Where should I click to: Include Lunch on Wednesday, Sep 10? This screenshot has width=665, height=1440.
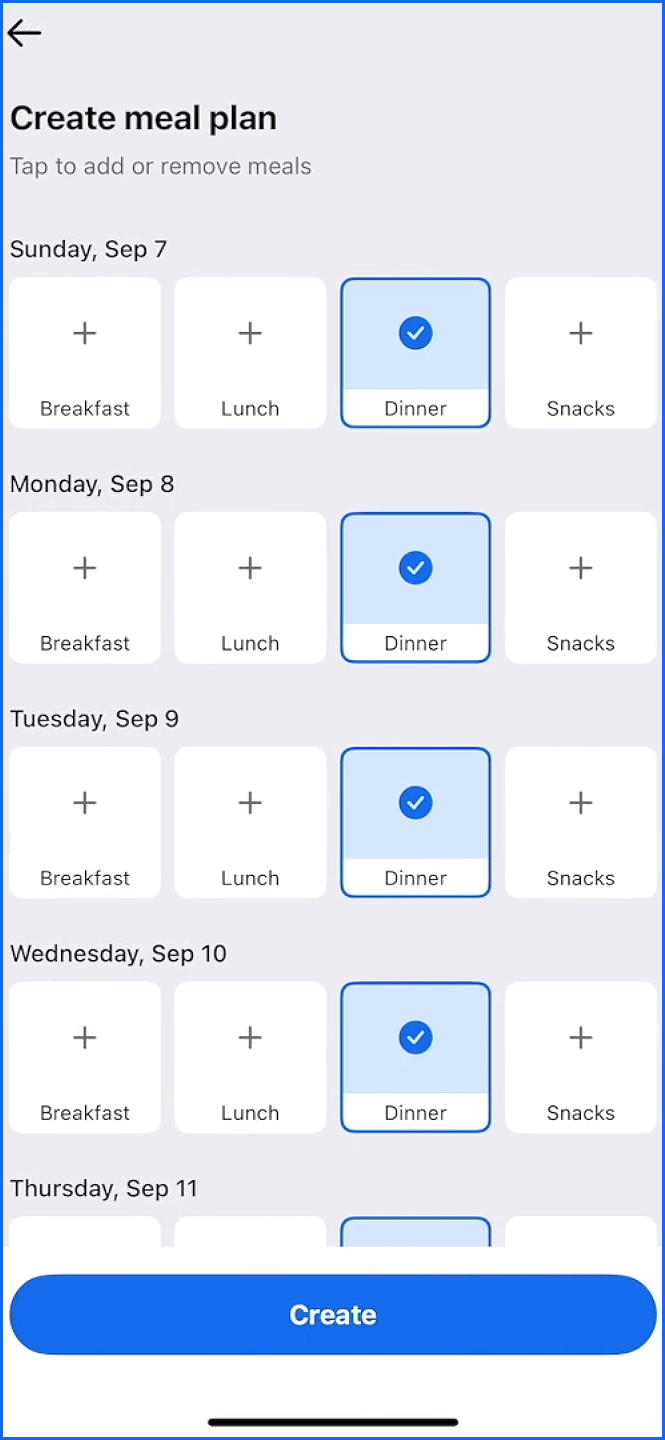tap(250, 1057)
